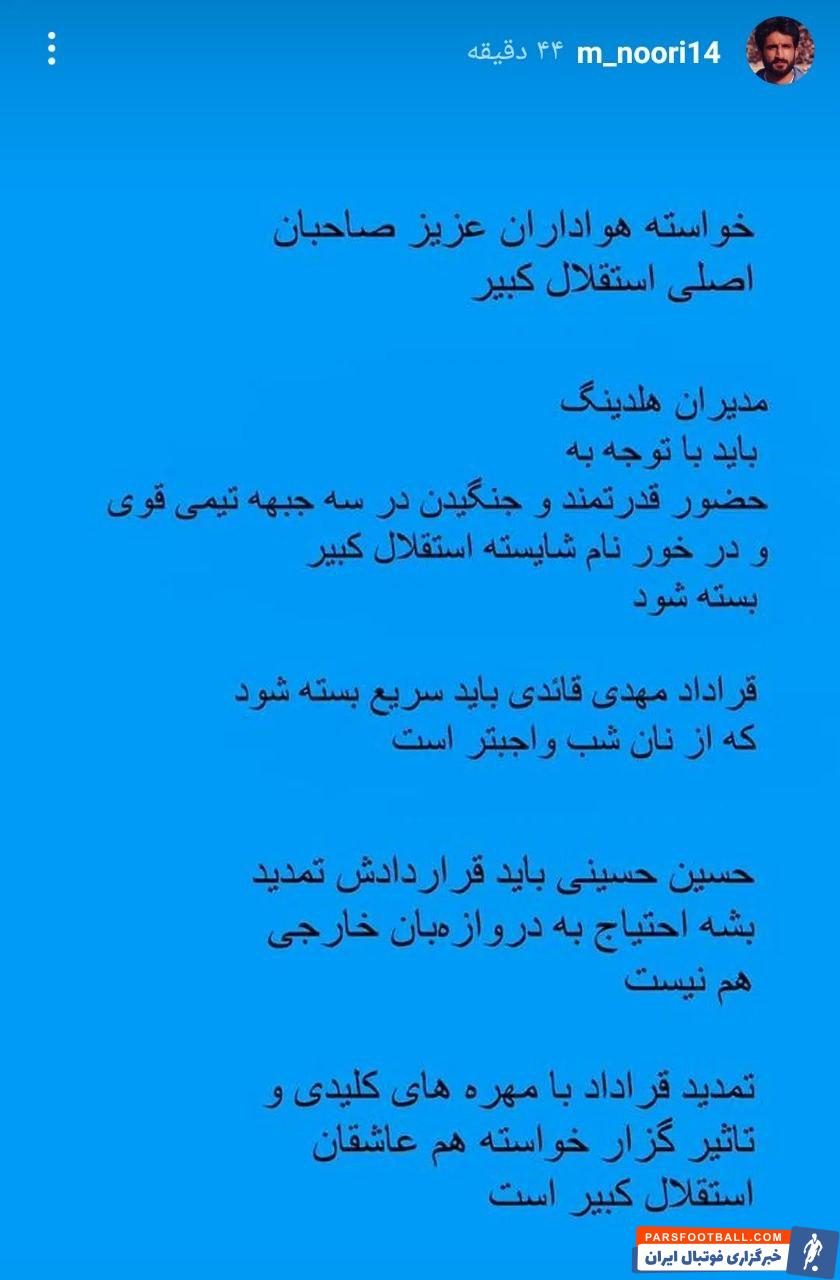The width and height of the screenshot is (840, 1280).
Task: Select the top dot of the menu icon
Action: tap(50, 33)
